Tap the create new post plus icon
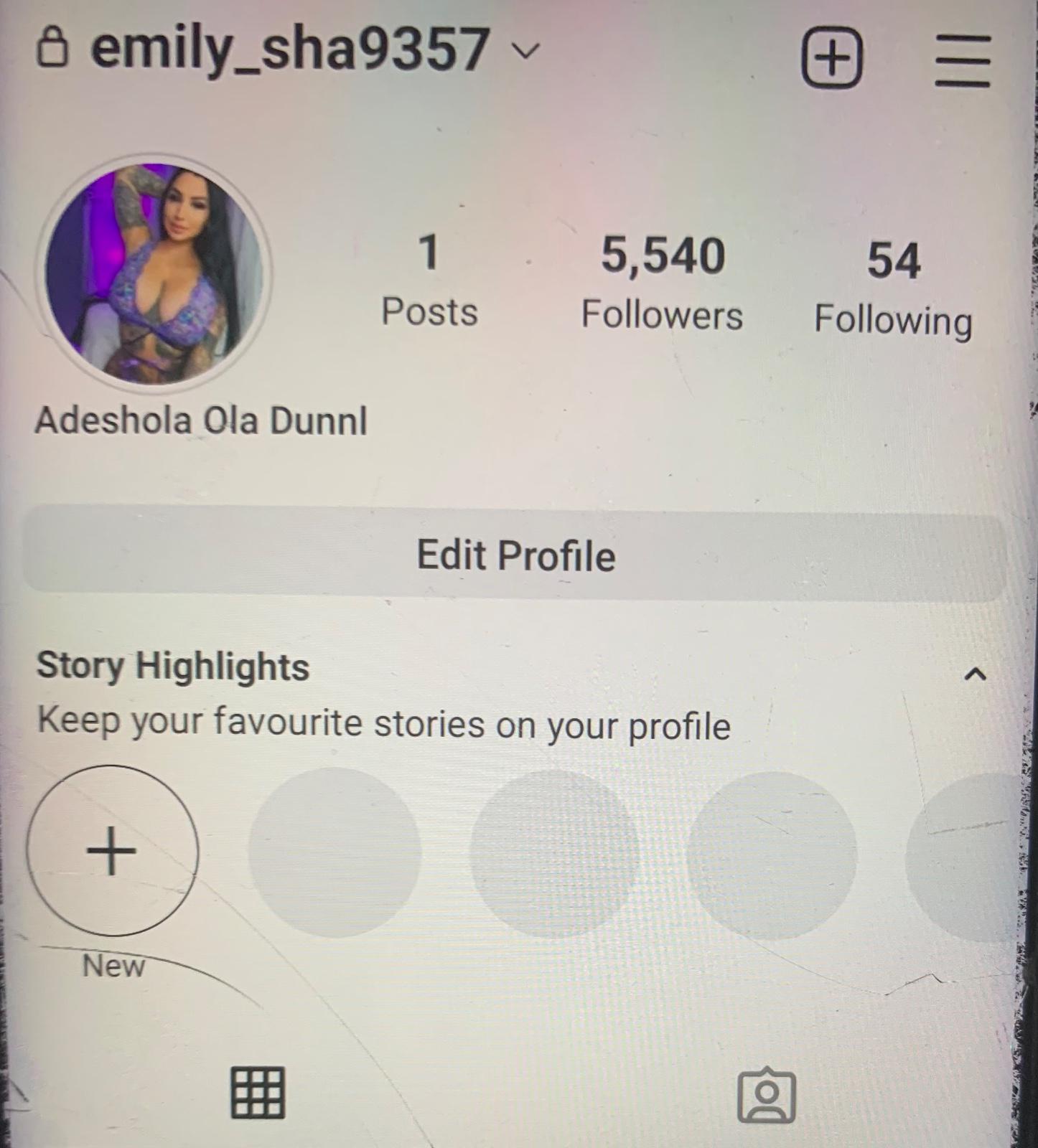Viewport: 1038px width, 1148px height. [x=831, y=58]
